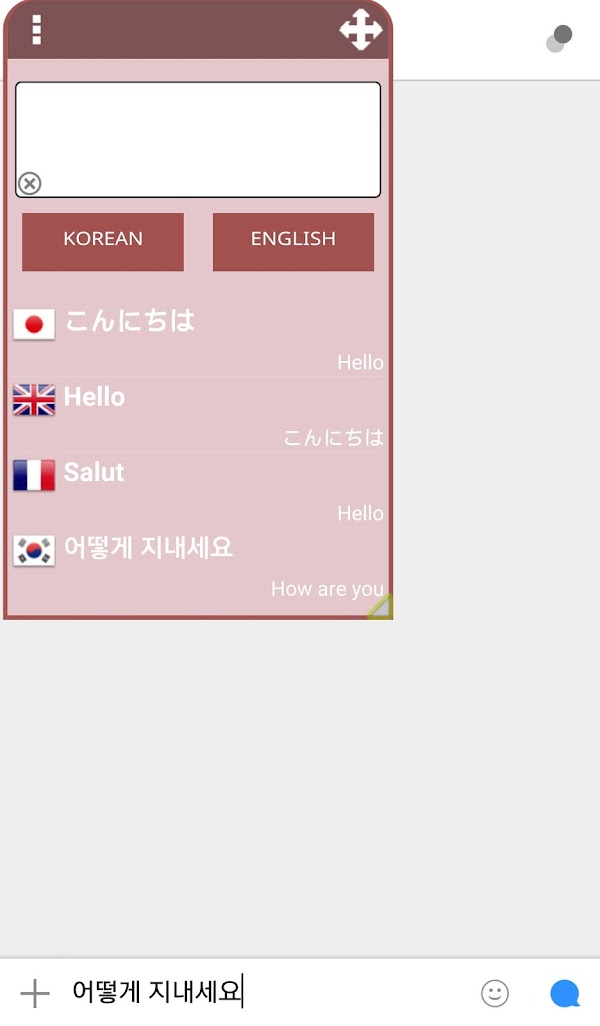600x1026 pixels.
Task: Clear the translation text box
Action: tap(30, 183)
